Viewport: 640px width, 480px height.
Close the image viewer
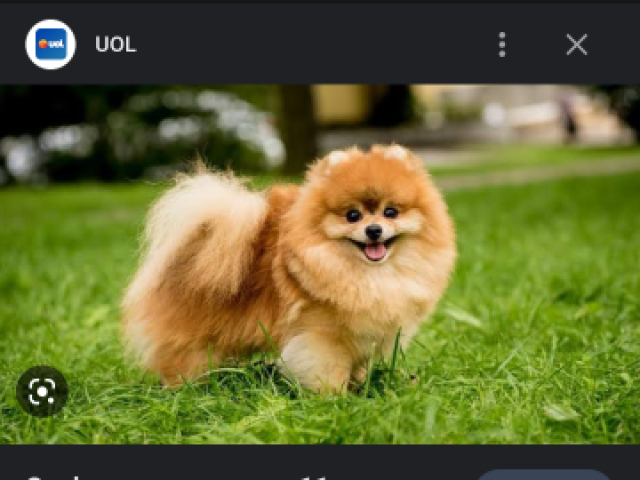(x=576, y=44)
